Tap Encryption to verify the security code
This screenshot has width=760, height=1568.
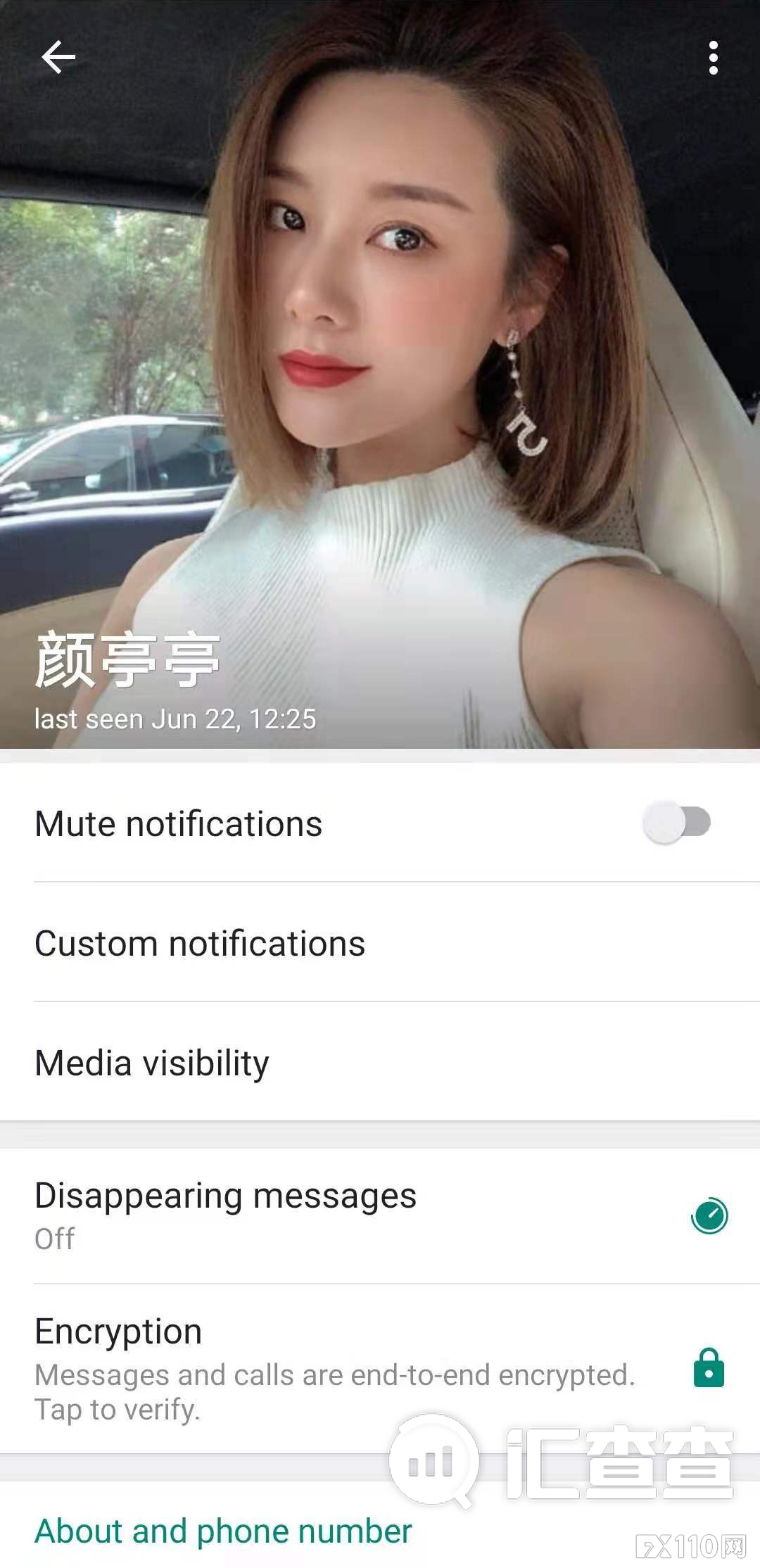tap(118, 1330)
